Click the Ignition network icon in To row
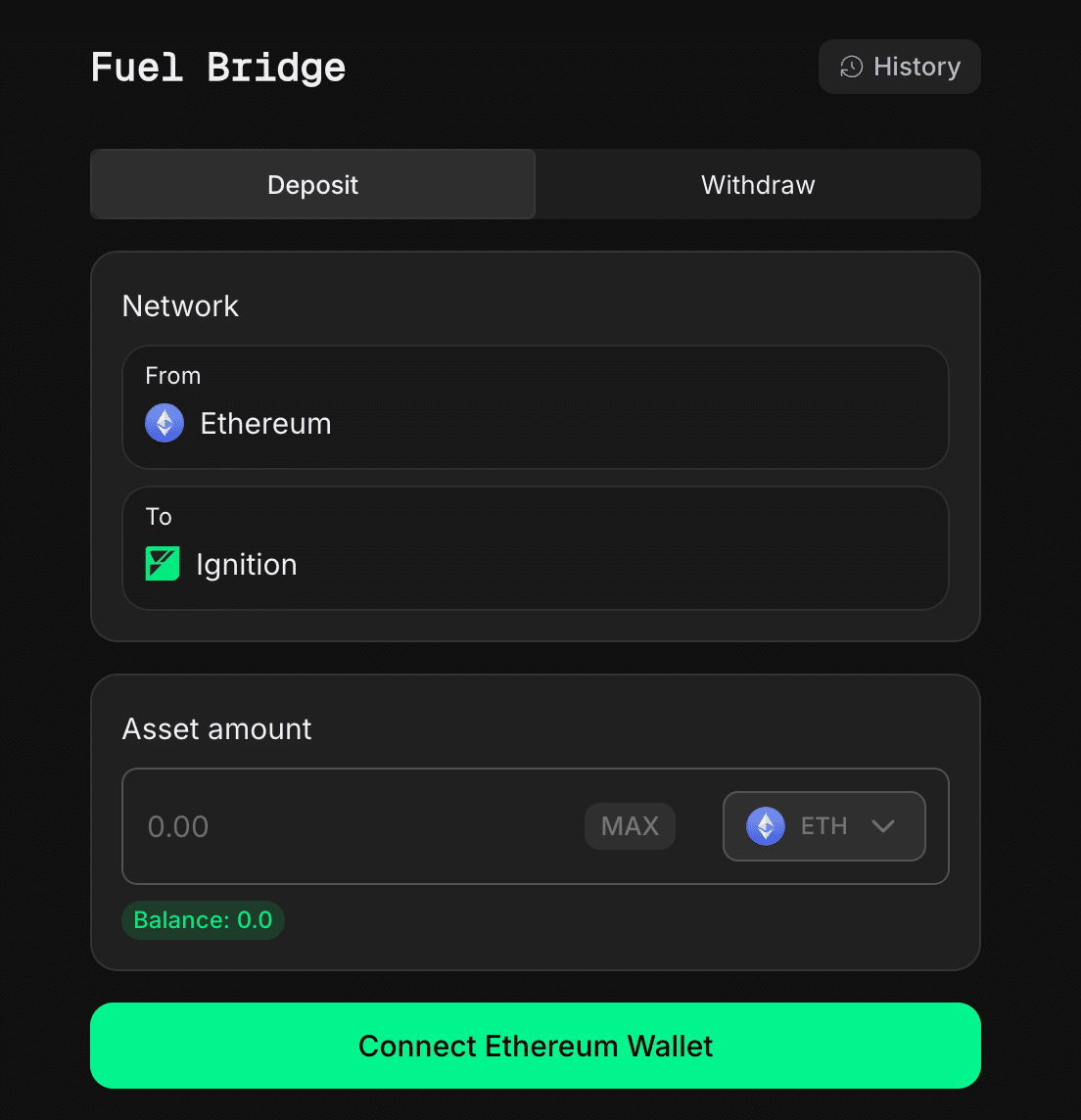Viewport: 1081px width, 1120px height. point(163,563)
